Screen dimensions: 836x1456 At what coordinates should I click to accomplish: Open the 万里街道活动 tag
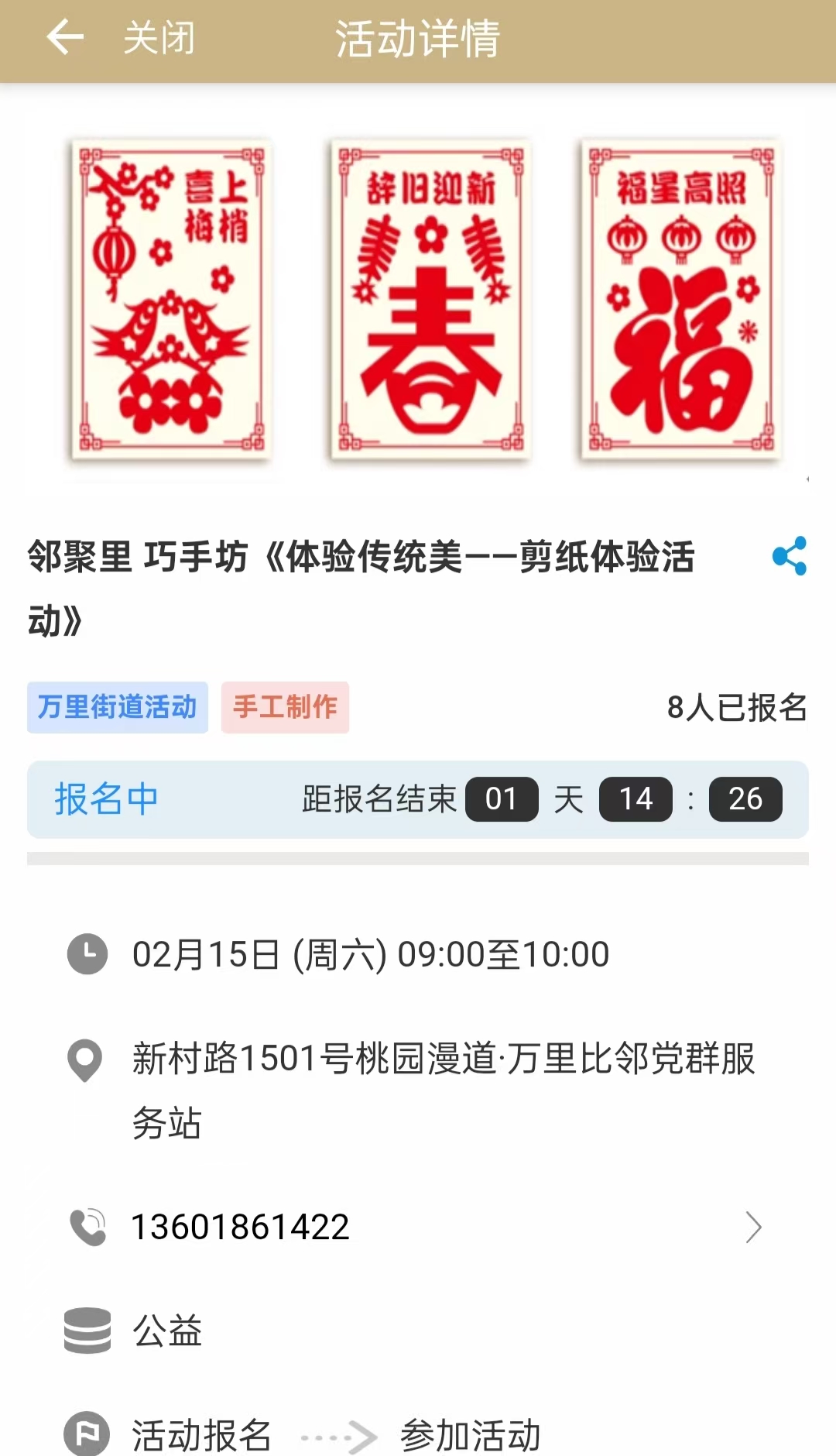(118, 707)
